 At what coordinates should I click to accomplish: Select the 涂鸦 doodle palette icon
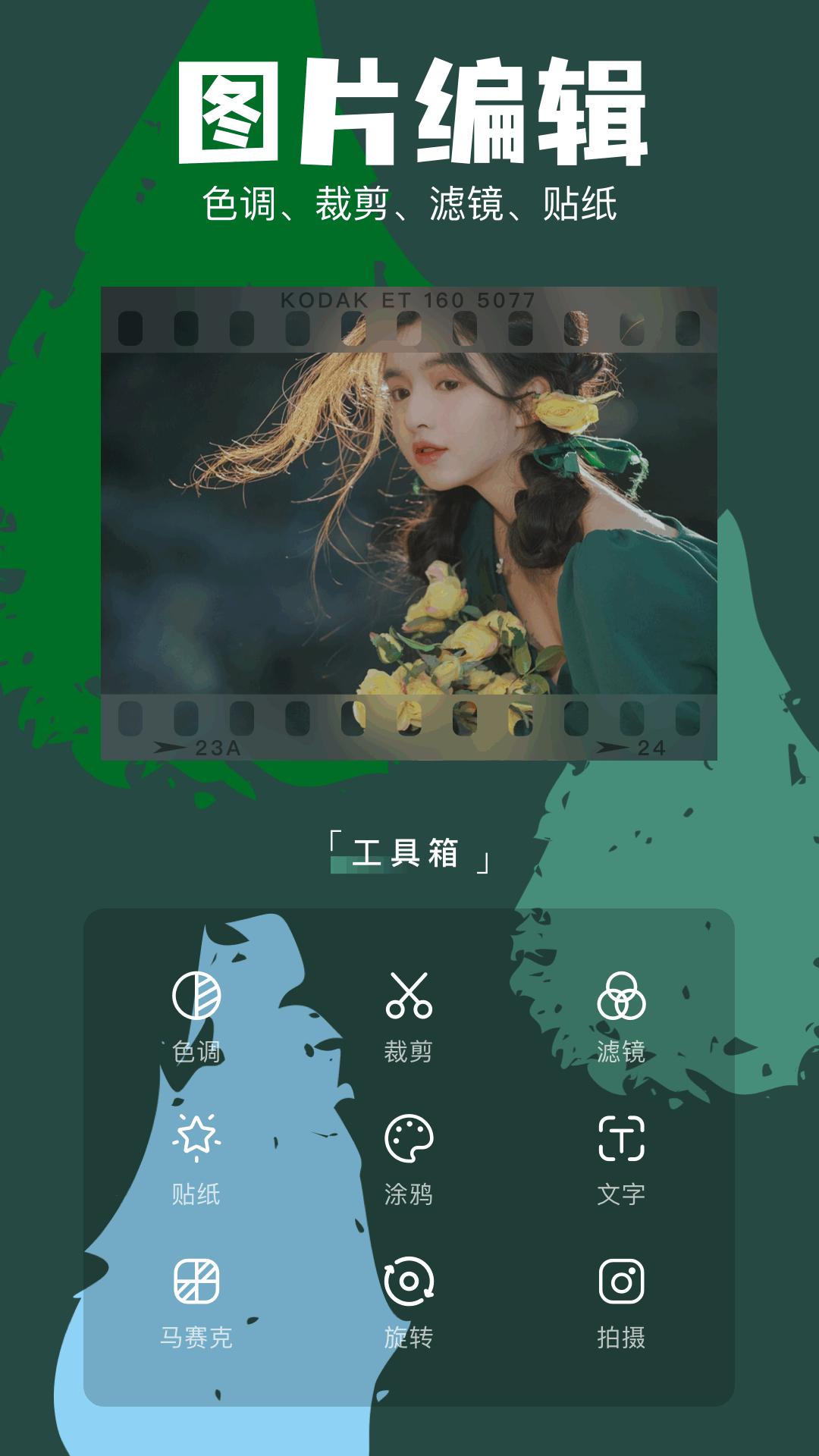click(x=409, y=1137)
